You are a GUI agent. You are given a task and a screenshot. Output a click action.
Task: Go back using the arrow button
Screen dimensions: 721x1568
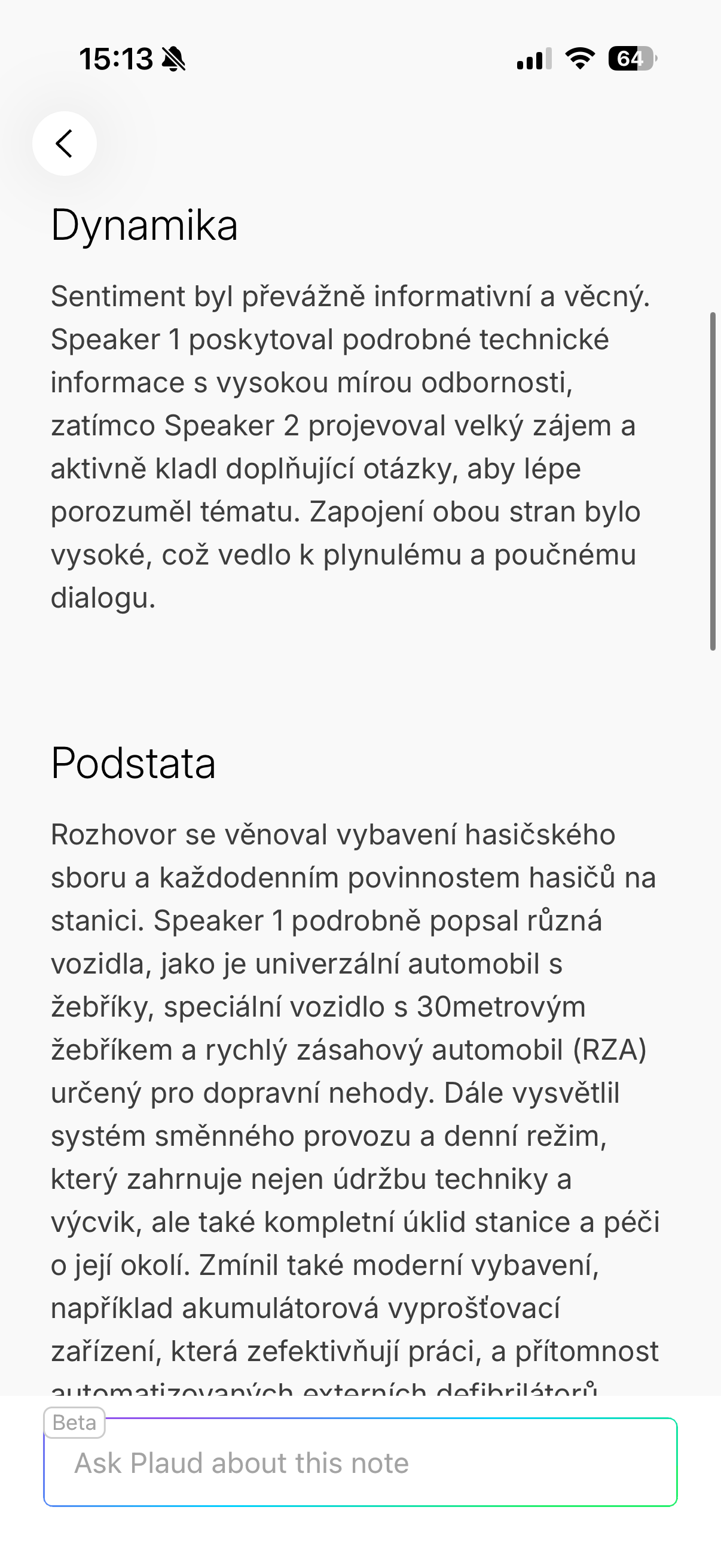[x=65, y=144]
